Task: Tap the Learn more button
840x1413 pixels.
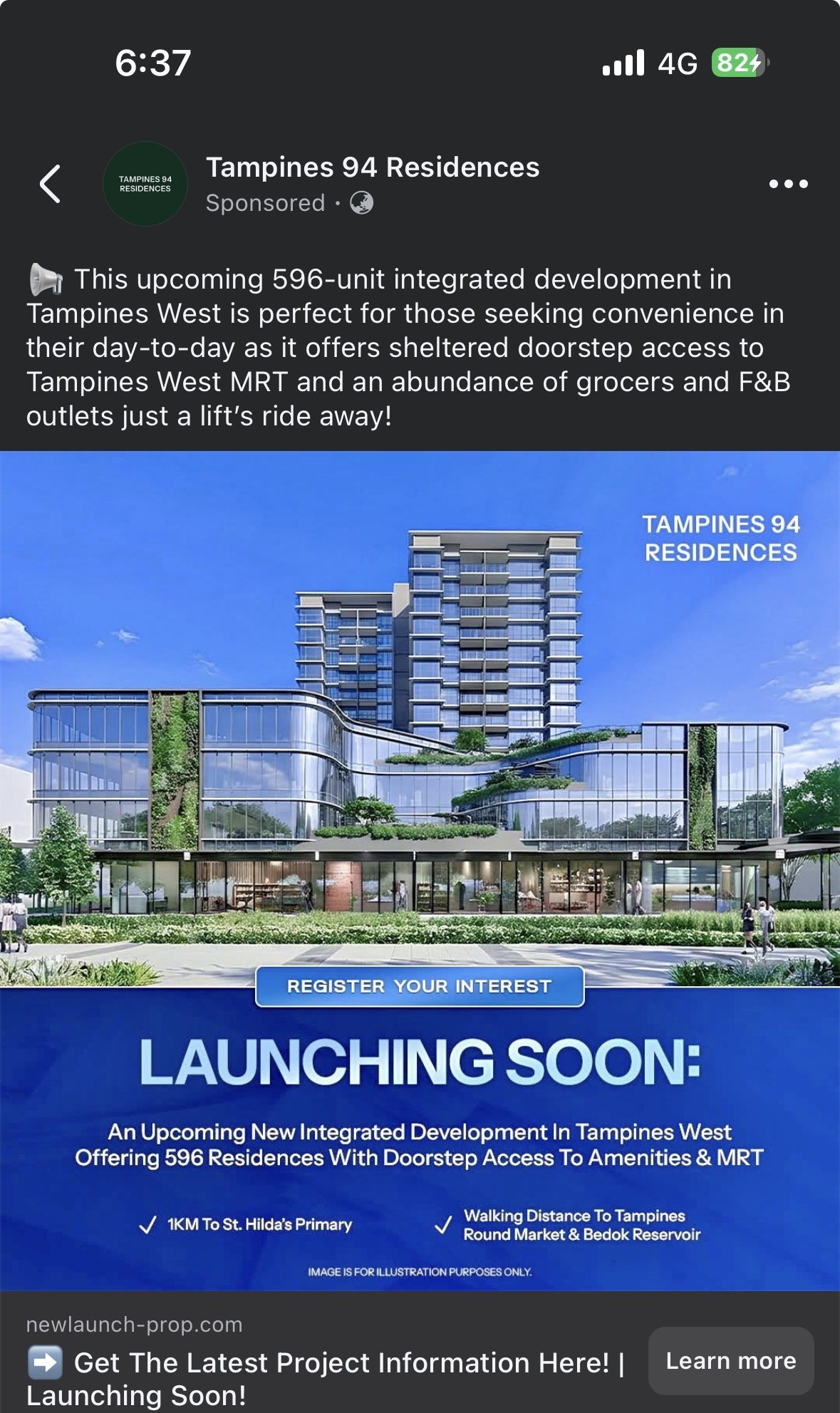Action: (730, 1360)
